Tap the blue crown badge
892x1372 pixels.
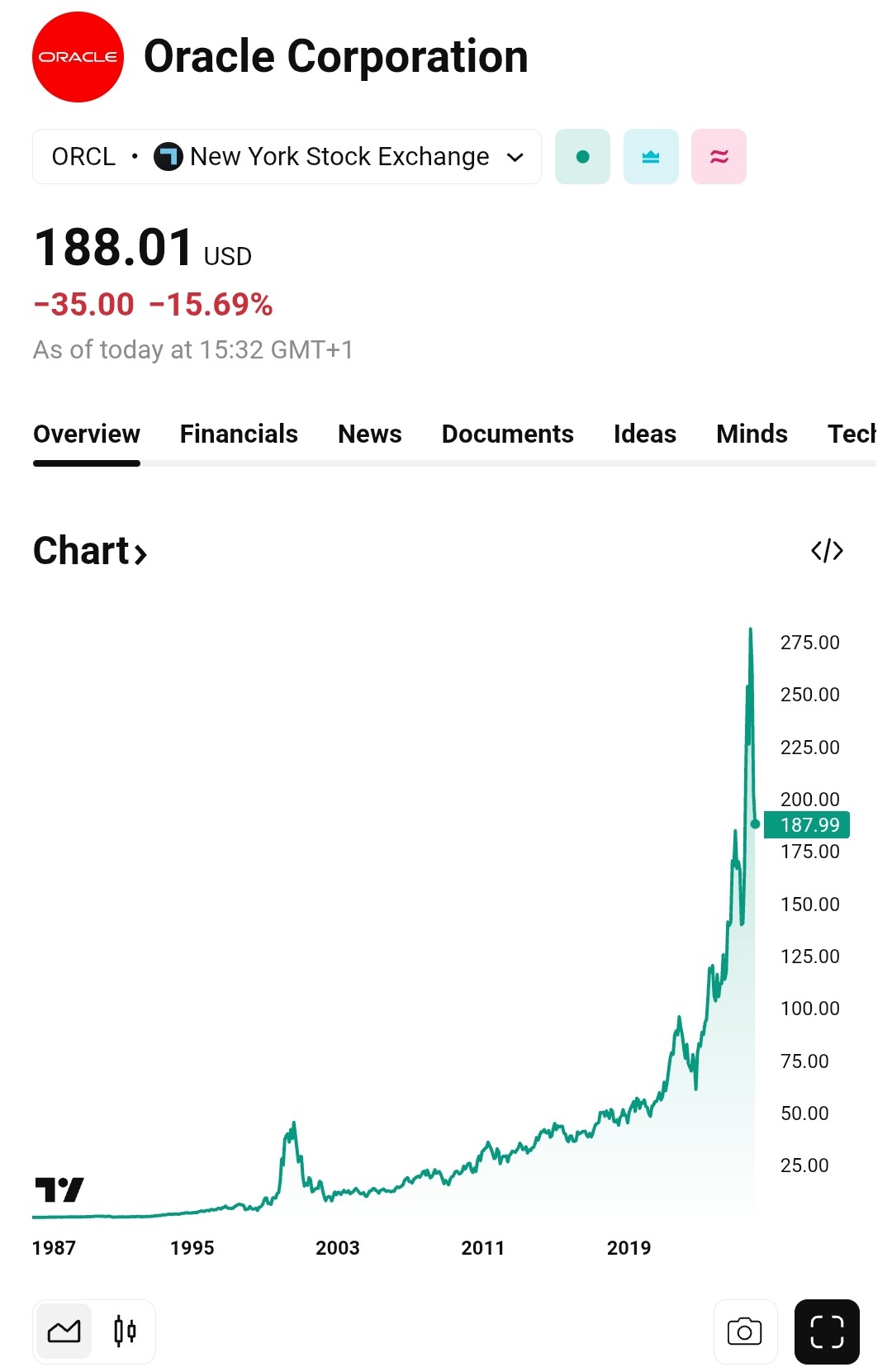651,156
